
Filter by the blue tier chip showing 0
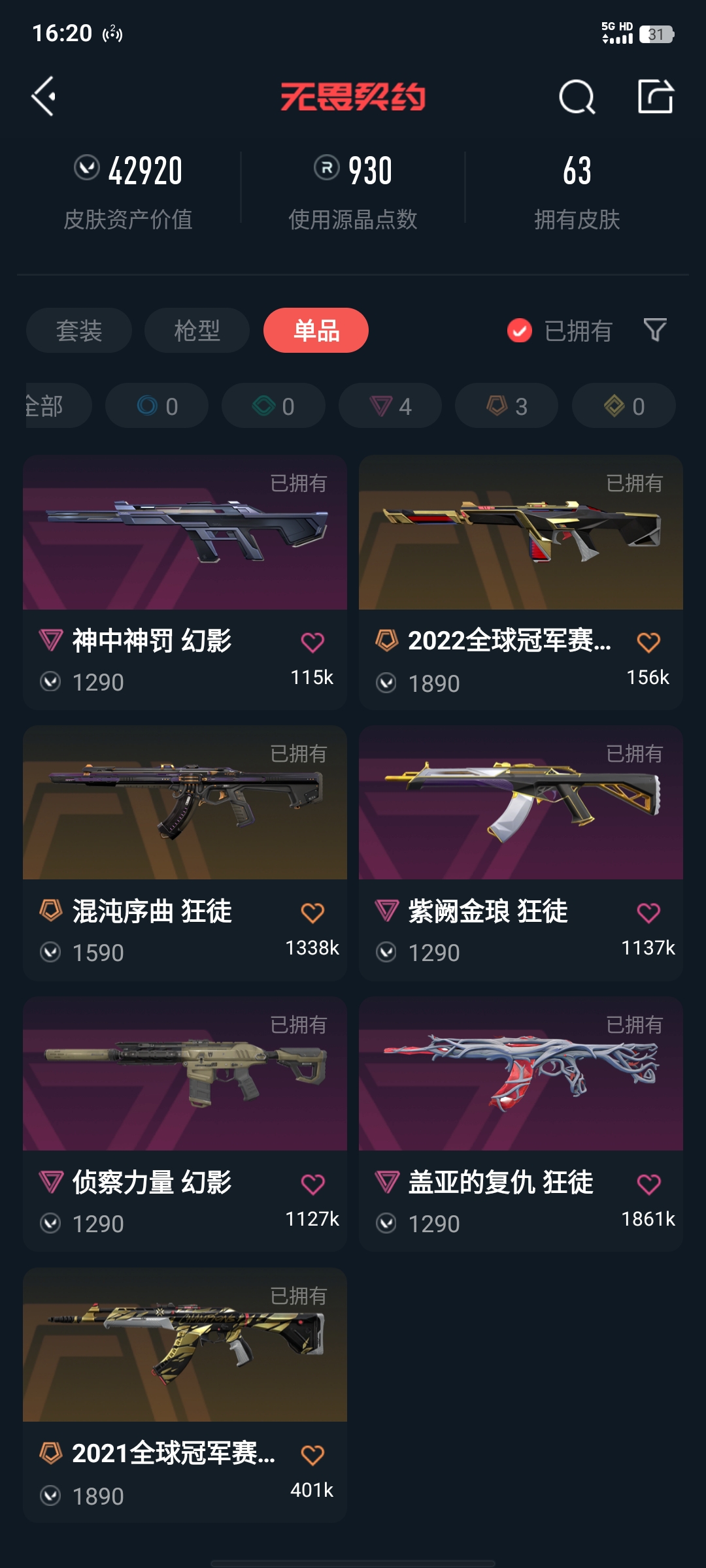(157, 406)
